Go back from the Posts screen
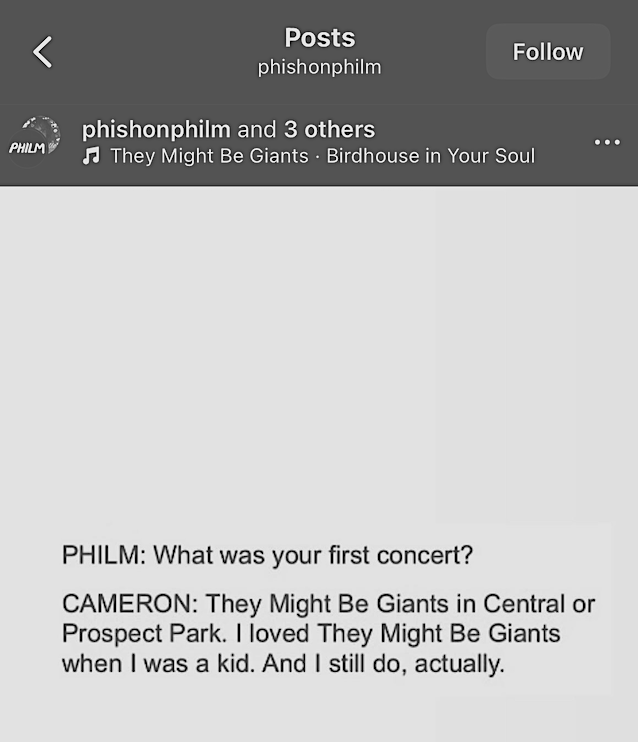The width and height of the screenshot is (638, 742). tap(43, 52)
